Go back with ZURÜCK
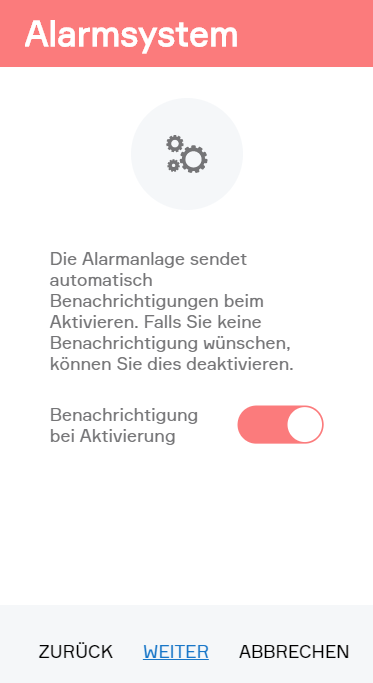Screen dimensions: 373x683 [76, 652]
